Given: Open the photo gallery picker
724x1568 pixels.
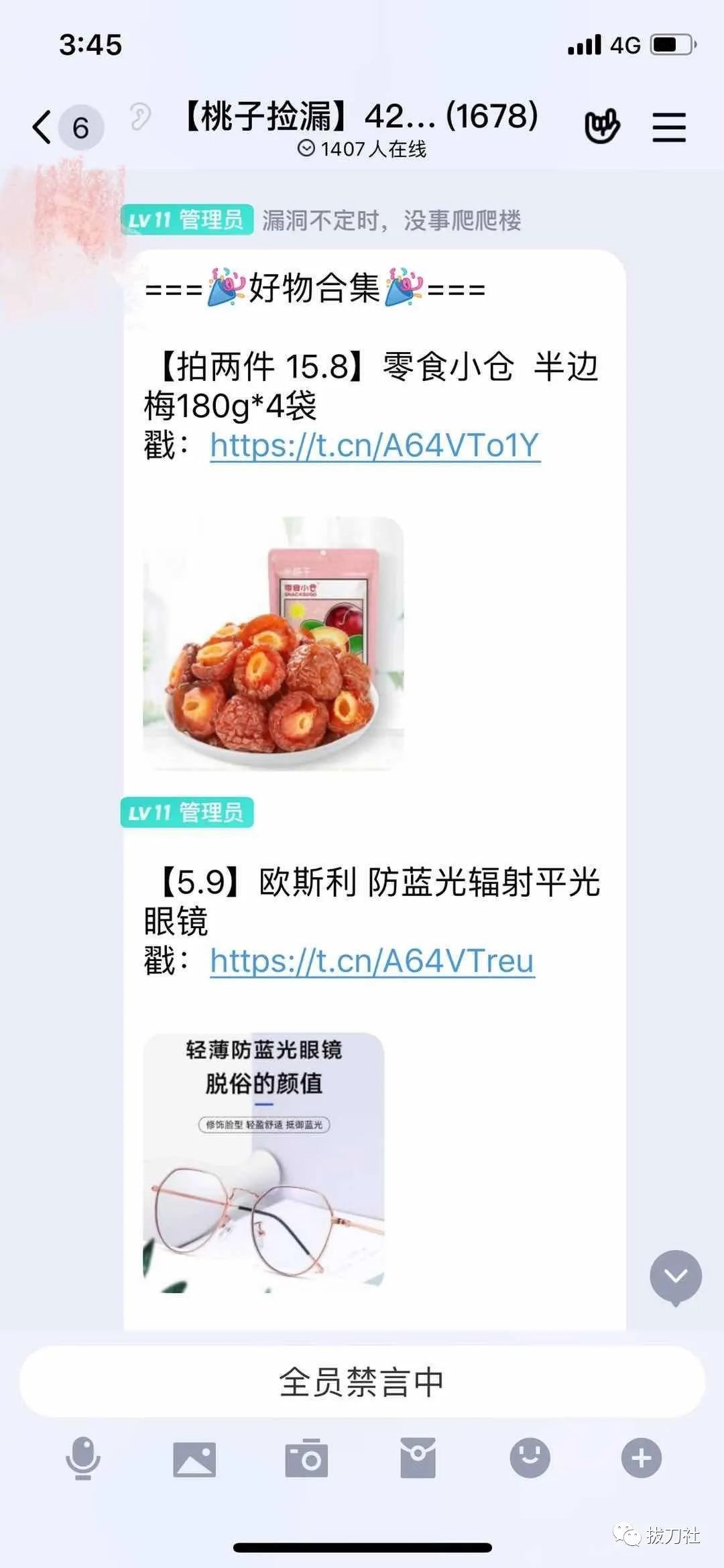Looking at the screenshot, I should [194, 1459].
